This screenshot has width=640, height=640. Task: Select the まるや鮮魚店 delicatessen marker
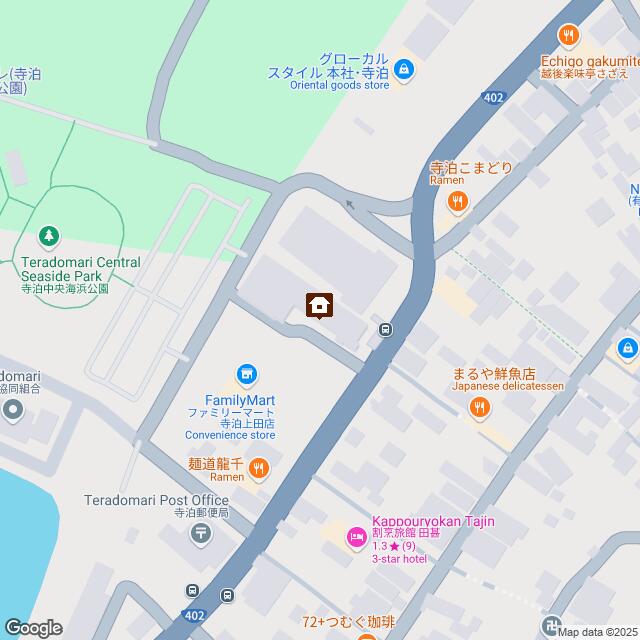480,406
